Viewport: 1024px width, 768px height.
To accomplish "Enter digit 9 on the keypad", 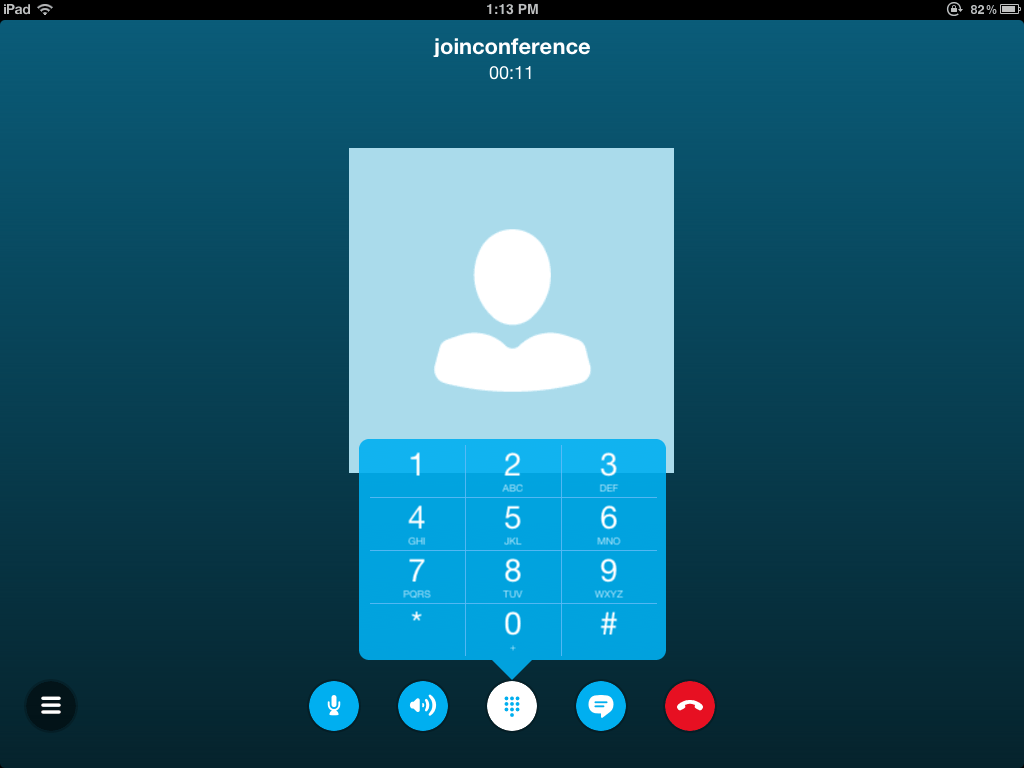I will [x=609, y=576].
